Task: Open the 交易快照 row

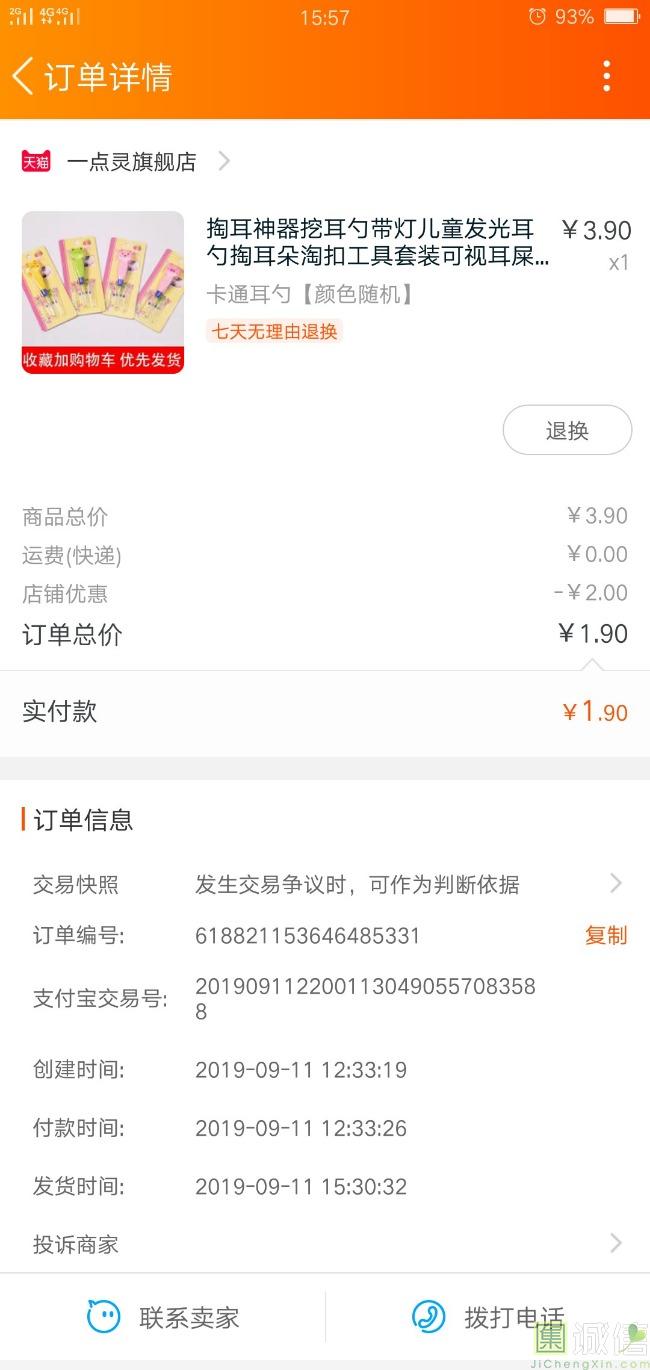Action: [325, 884]
